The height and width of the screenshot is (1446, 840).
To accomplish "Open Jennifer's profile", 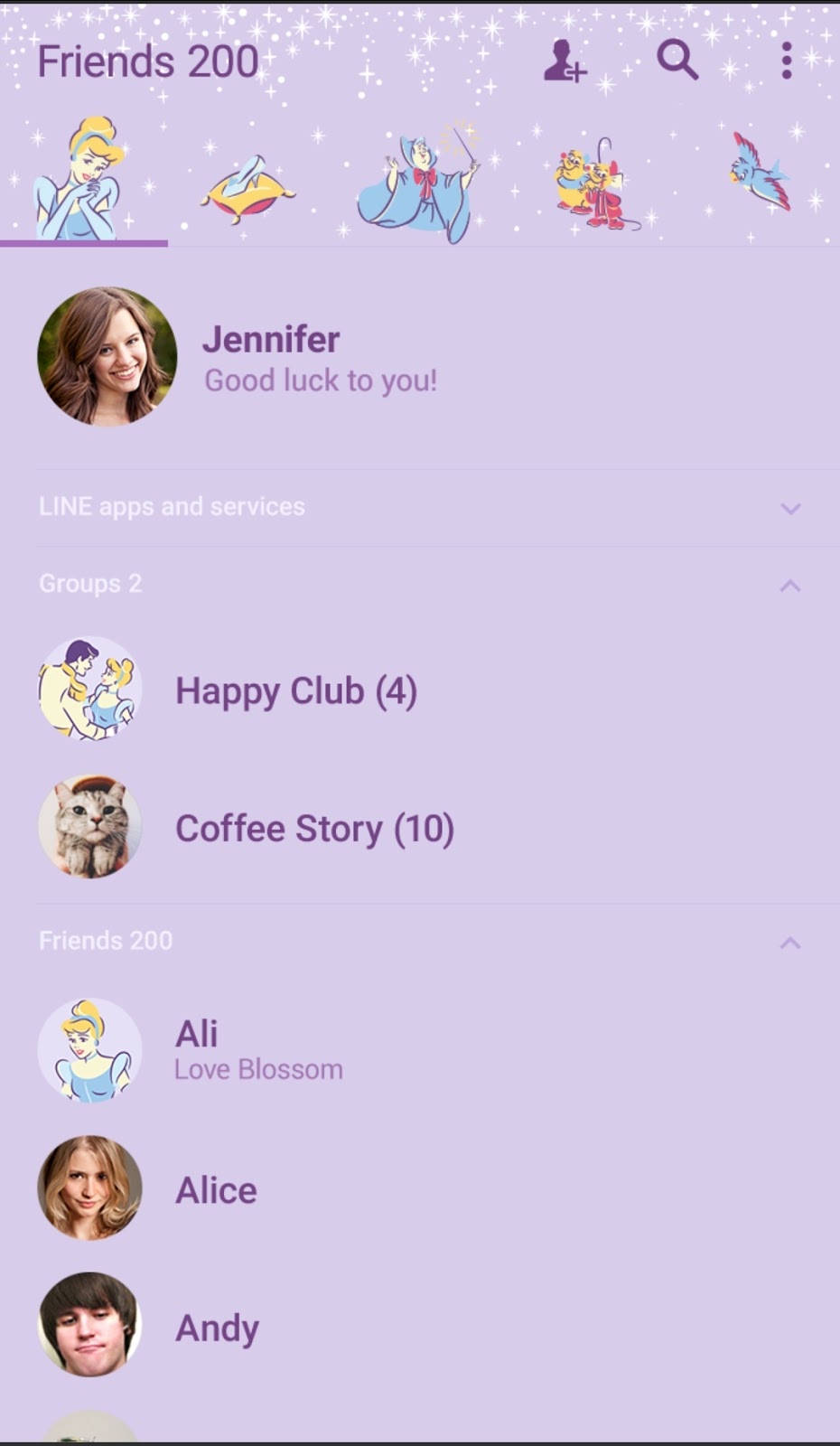I will pyautogui.click(x=420, y=357).
